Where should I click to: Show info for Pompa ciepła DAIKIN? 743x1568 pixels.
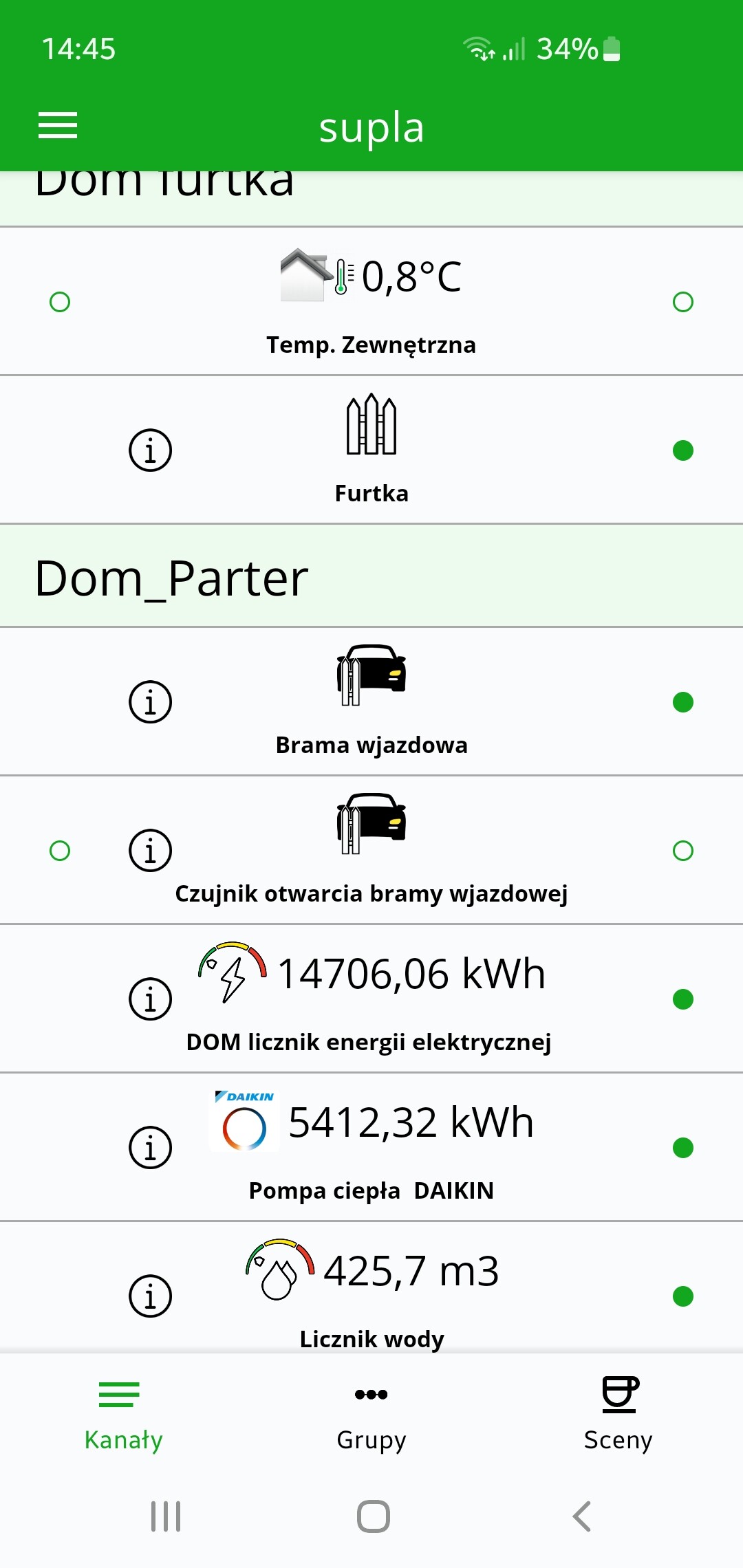pos(150,1148)
